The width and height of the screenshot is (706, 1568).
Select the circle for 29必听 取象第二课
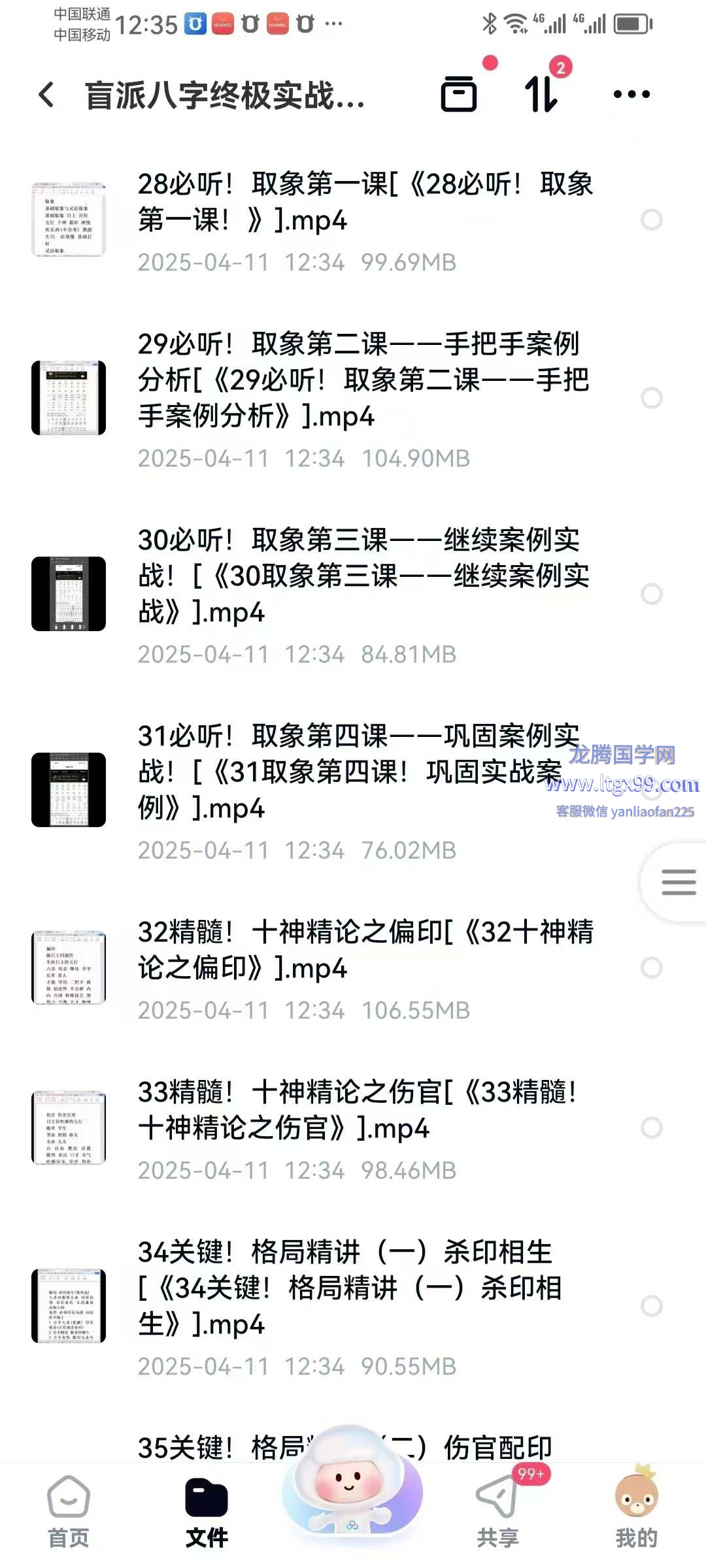(651, 398)
